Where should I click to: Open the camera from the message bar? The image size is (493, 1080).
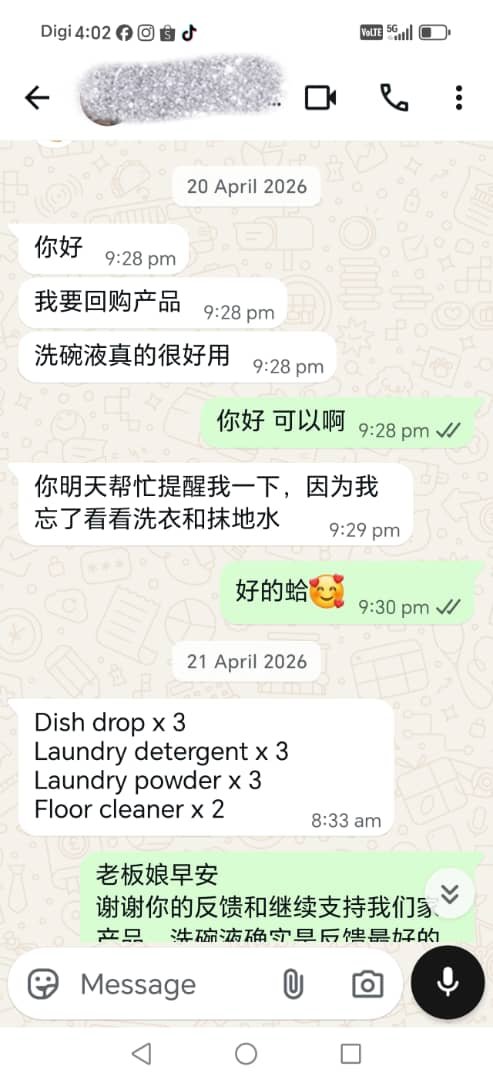tap(367, 984)
